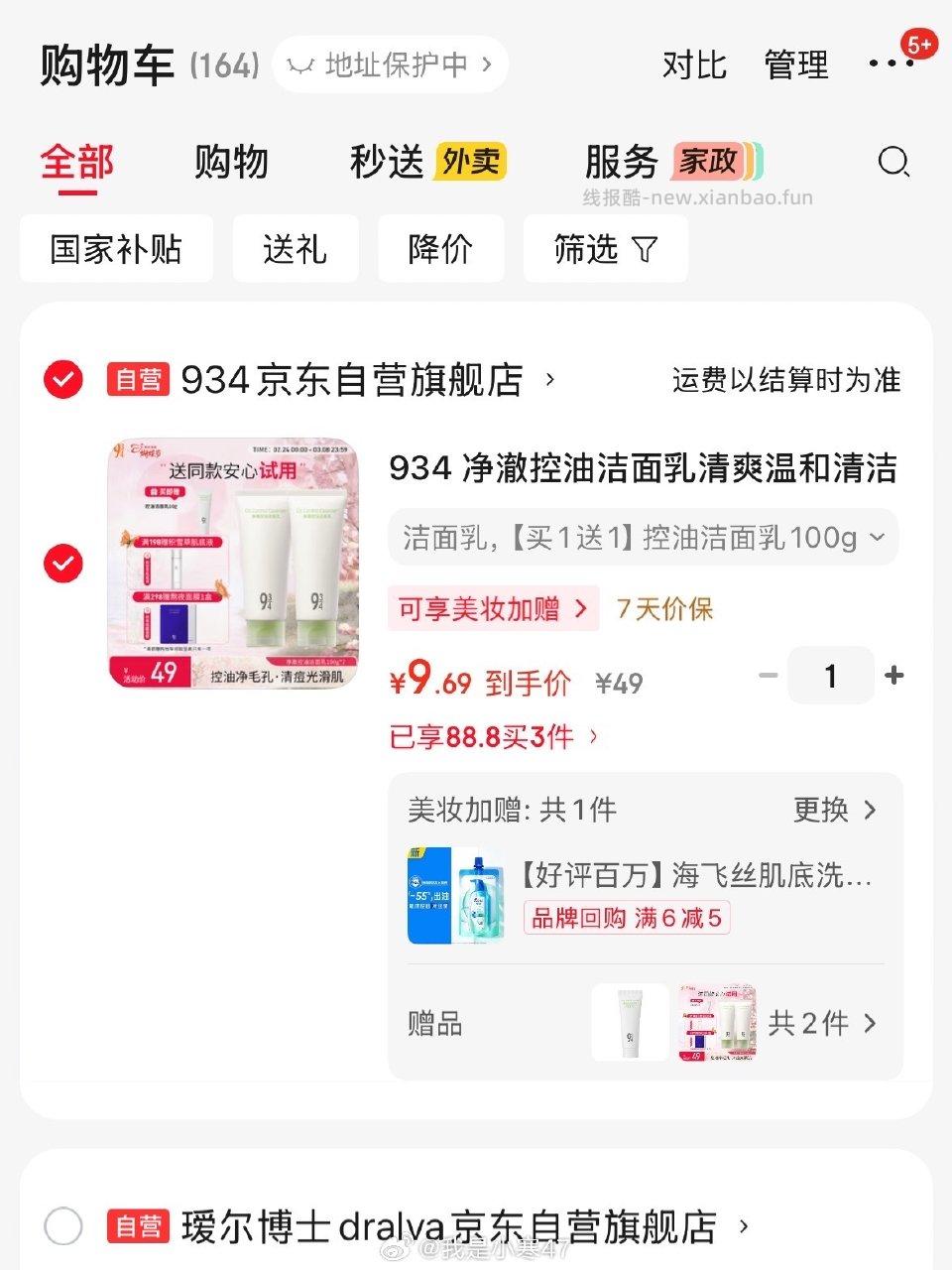
Task: Increase quantity with the plus stepper
Action: 893,675
